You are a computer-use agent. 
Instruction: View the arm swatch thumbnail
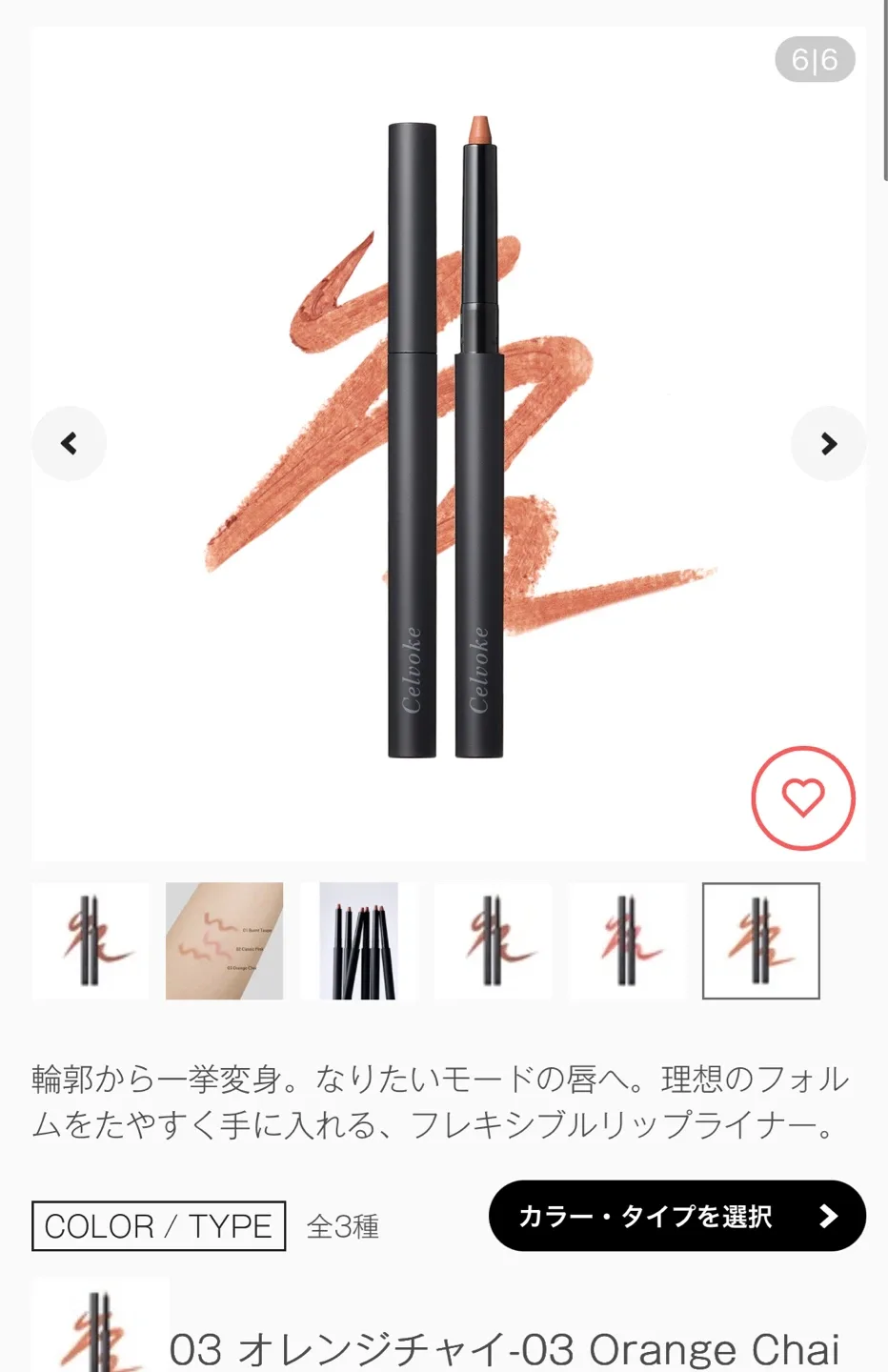[x=224, y=940]
